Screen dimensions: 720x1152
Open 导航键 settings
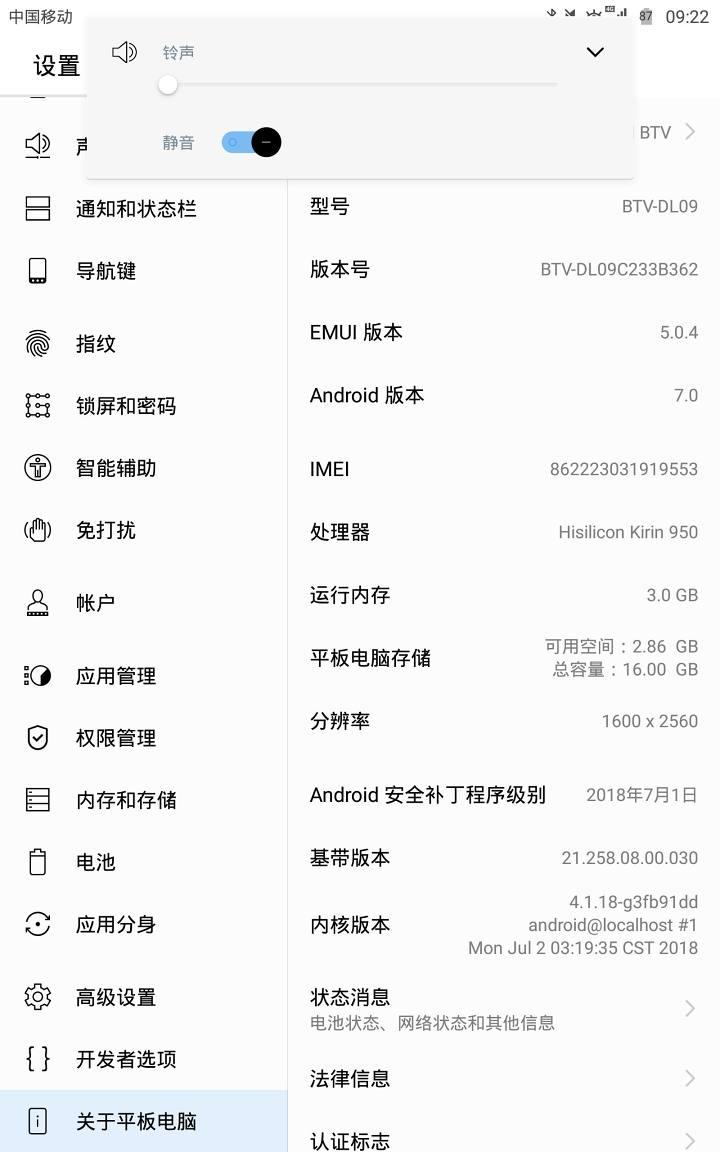point(106,271)
